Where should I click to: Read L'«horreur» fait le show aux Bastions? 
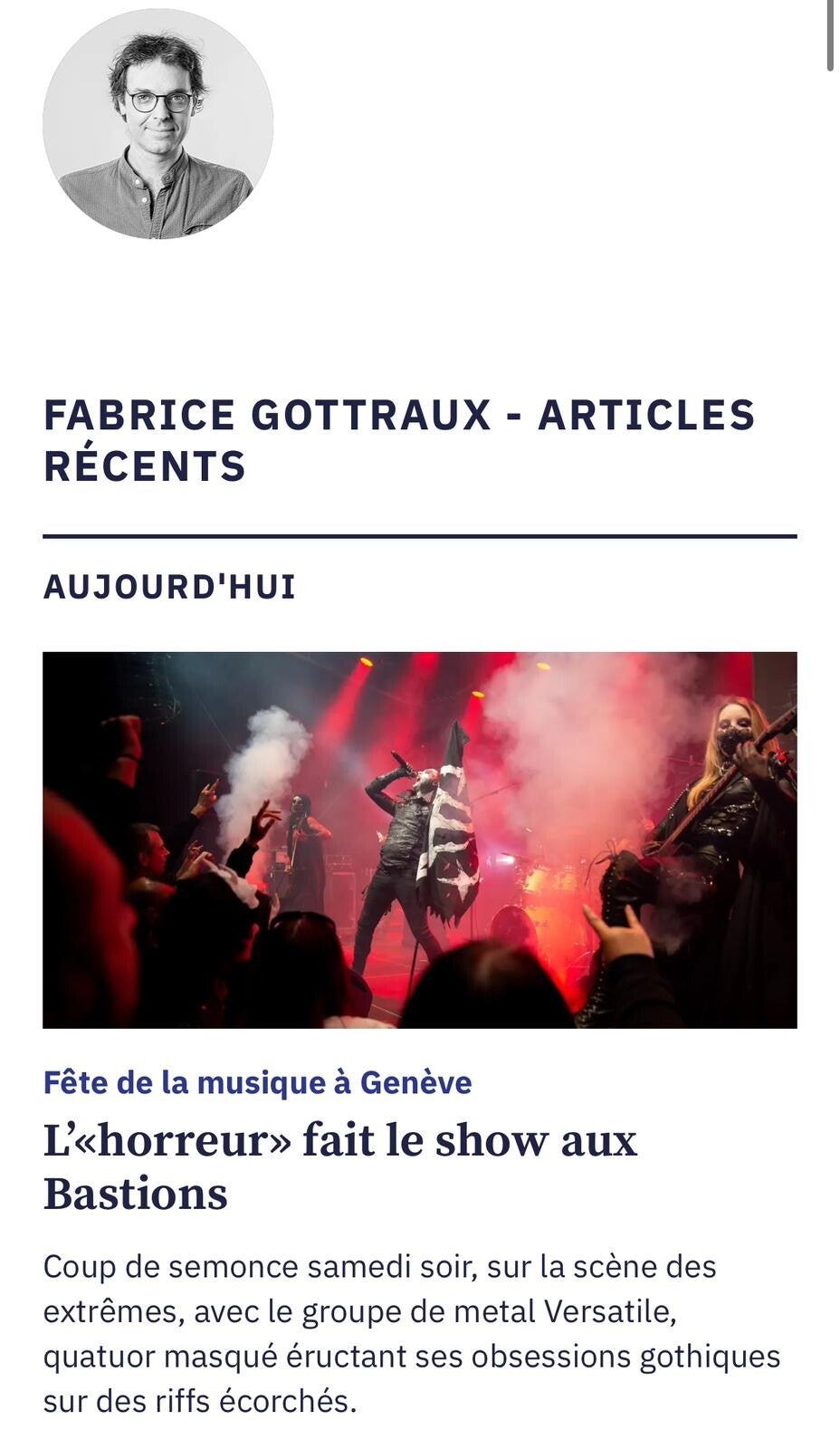[x=339, y=1166]
